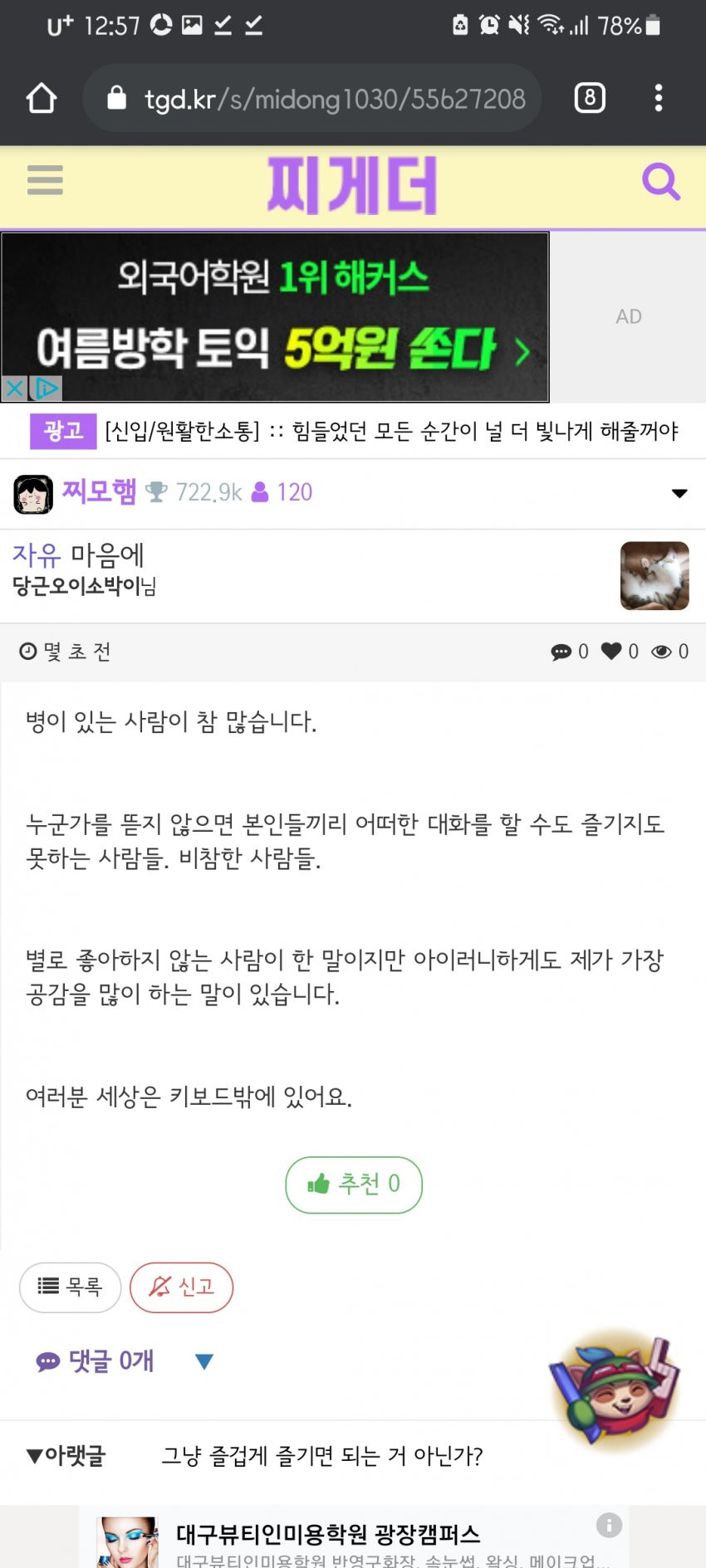
Task: Open the purple search icon
Action: [661, 181]
